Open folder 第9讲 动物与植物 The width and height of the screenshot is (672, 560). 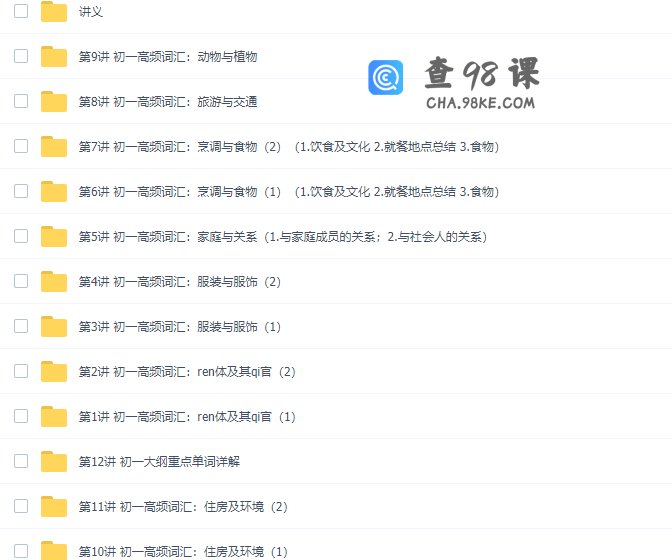pyautogui.click(x=168, y=57)
